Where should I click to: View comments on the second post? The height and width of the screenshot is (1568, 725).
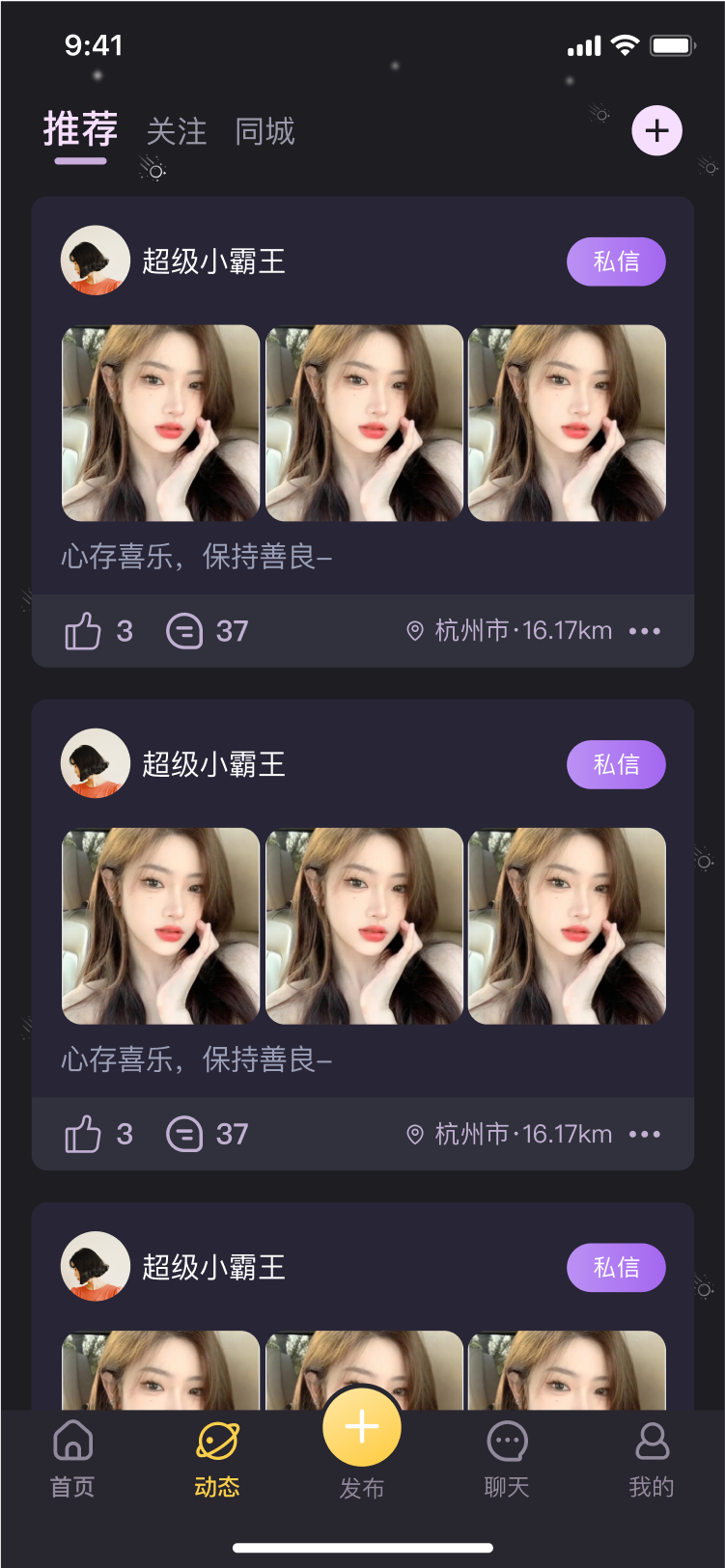click(184, 1134)
